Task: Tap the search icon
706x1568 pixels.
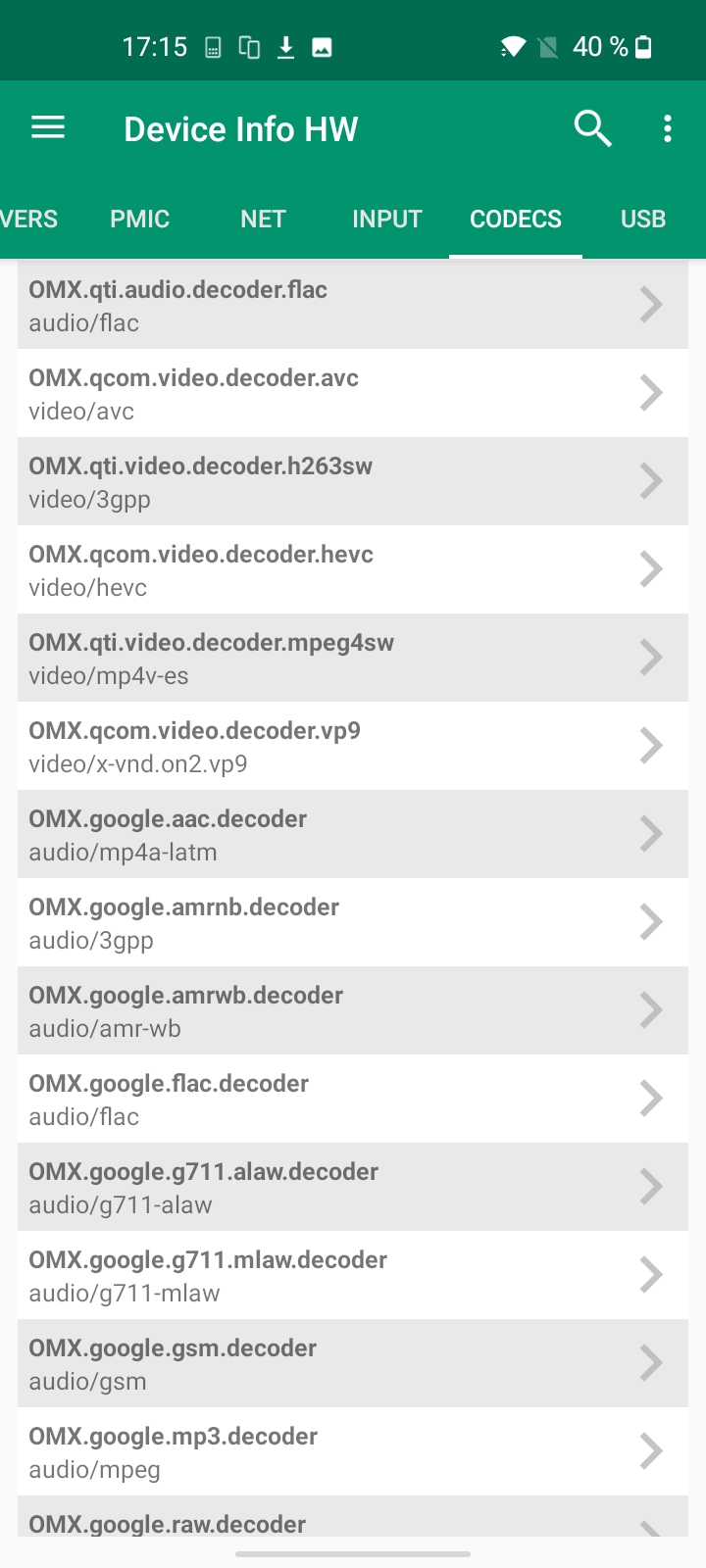Action: (592, 128)
